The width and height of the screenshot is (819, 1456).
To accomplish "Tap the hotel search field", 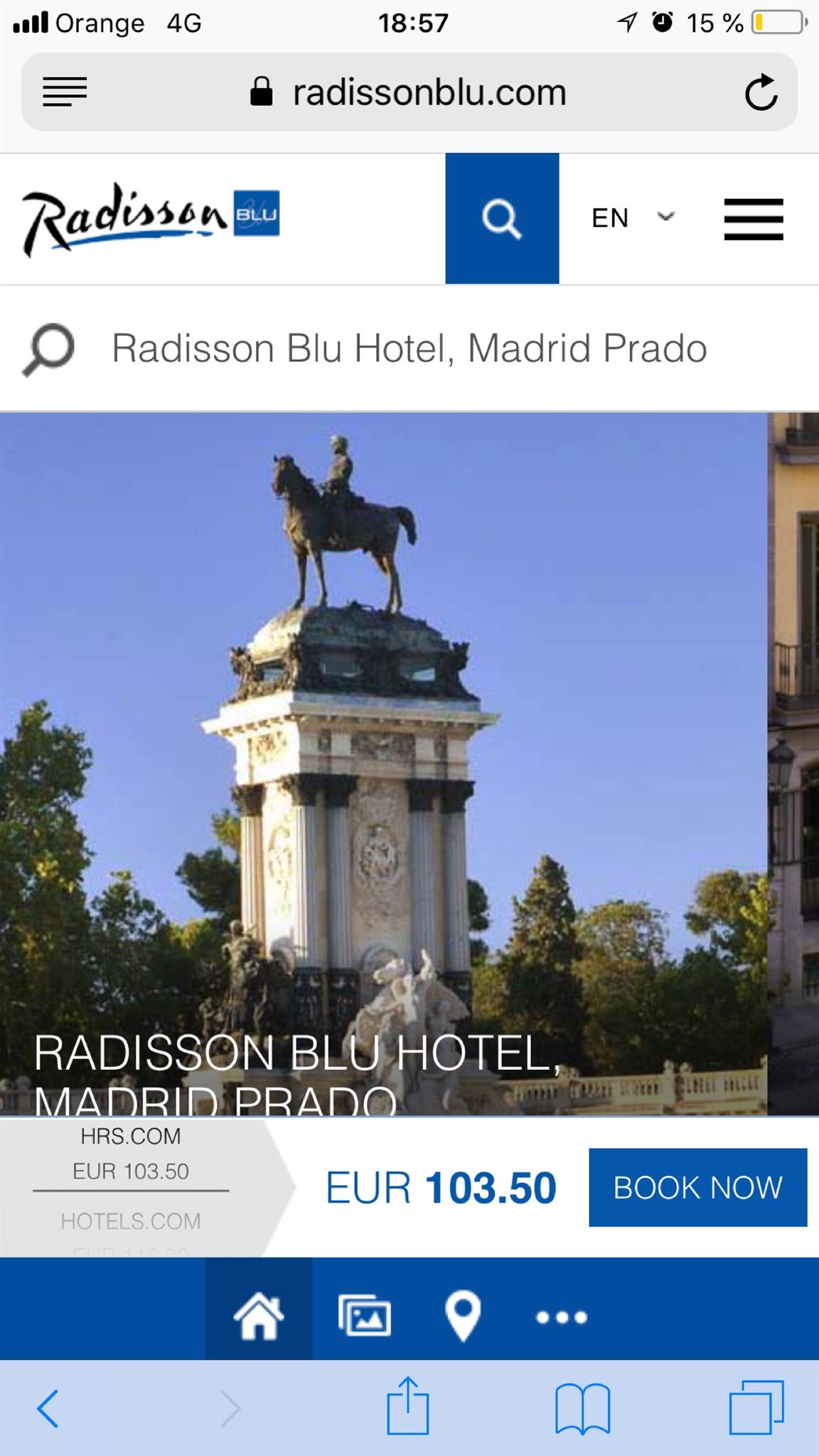I will point(409,348).
